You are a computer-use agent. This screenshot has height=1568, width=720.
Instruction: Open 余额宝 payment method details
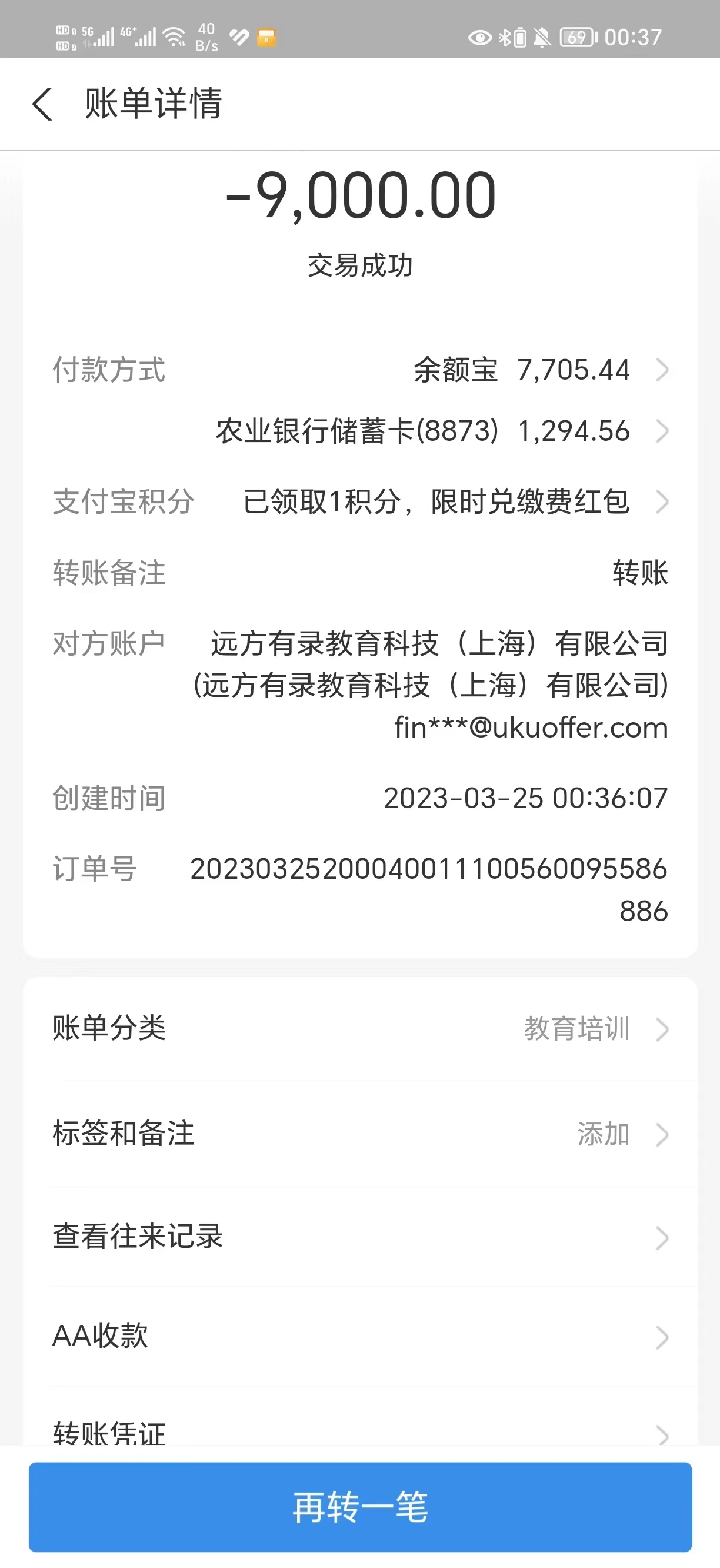pos(540,370)
